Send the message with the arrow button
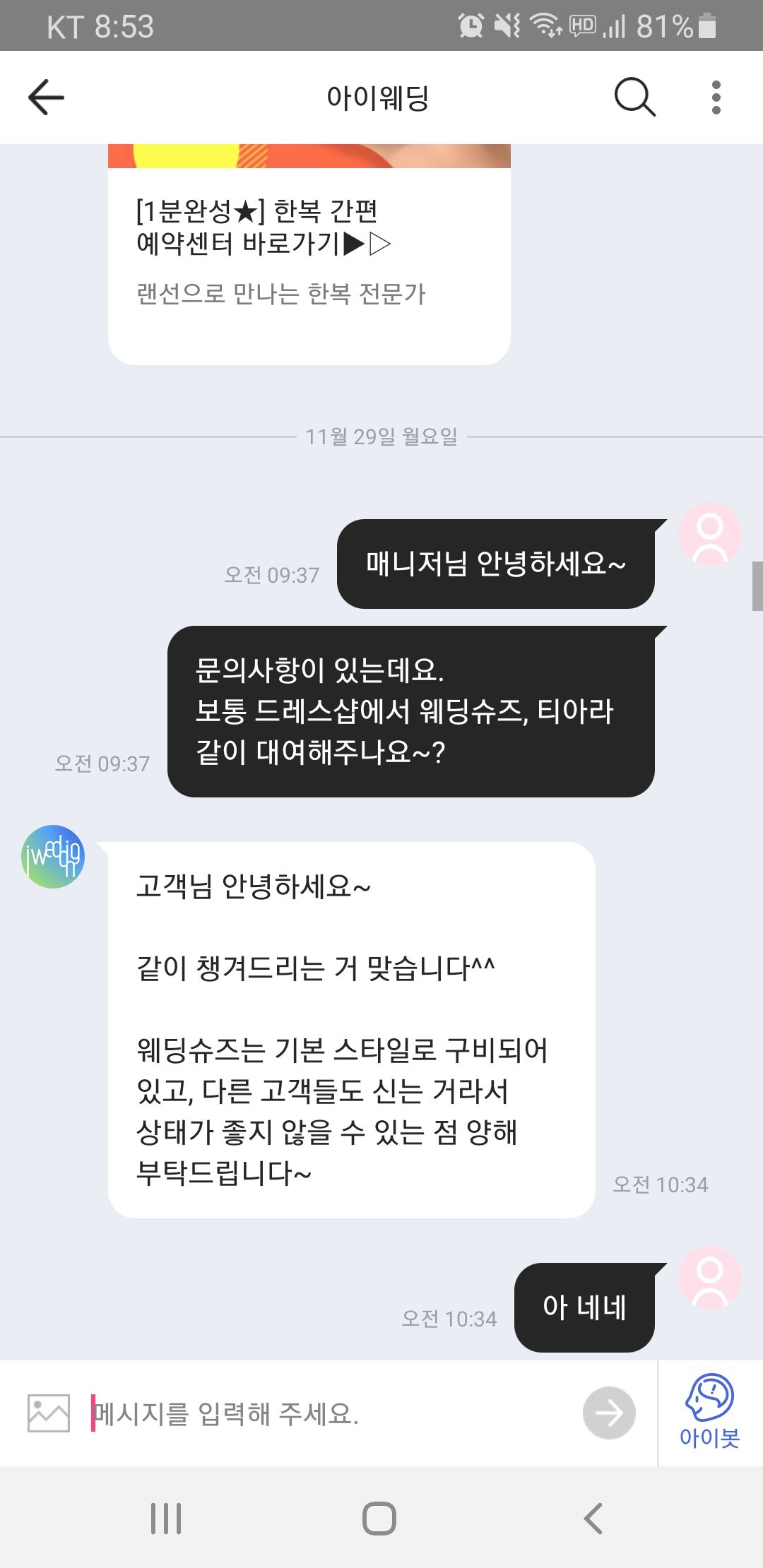Image resolution: width=763 pixels, height=1568 pixels. click(x=608, y=1413)
